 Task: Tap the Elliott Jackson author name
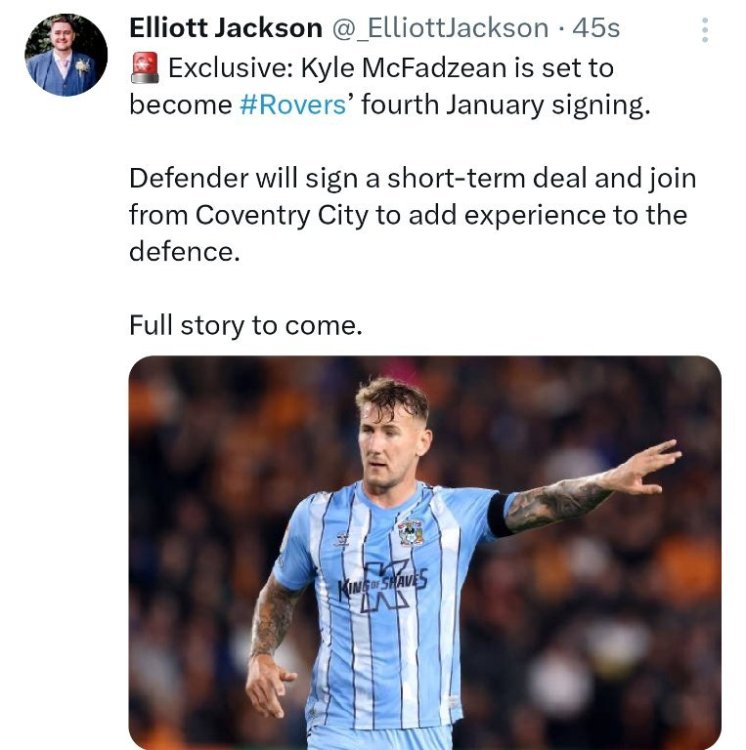point(225,29)
